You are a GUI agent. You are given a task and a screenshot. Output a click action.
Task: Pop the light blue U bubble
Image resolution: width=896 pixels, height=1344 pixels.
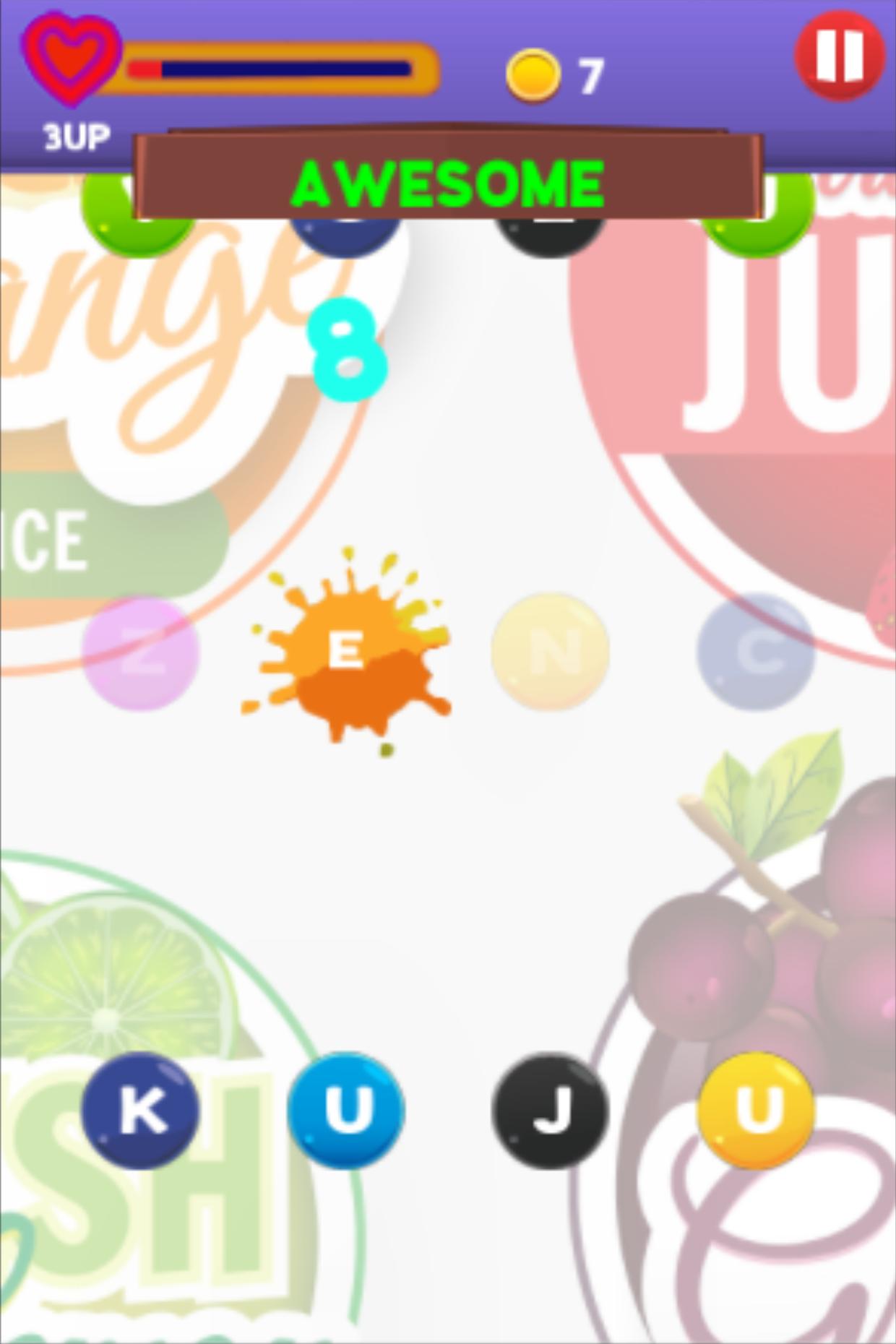click(346, 1111)
